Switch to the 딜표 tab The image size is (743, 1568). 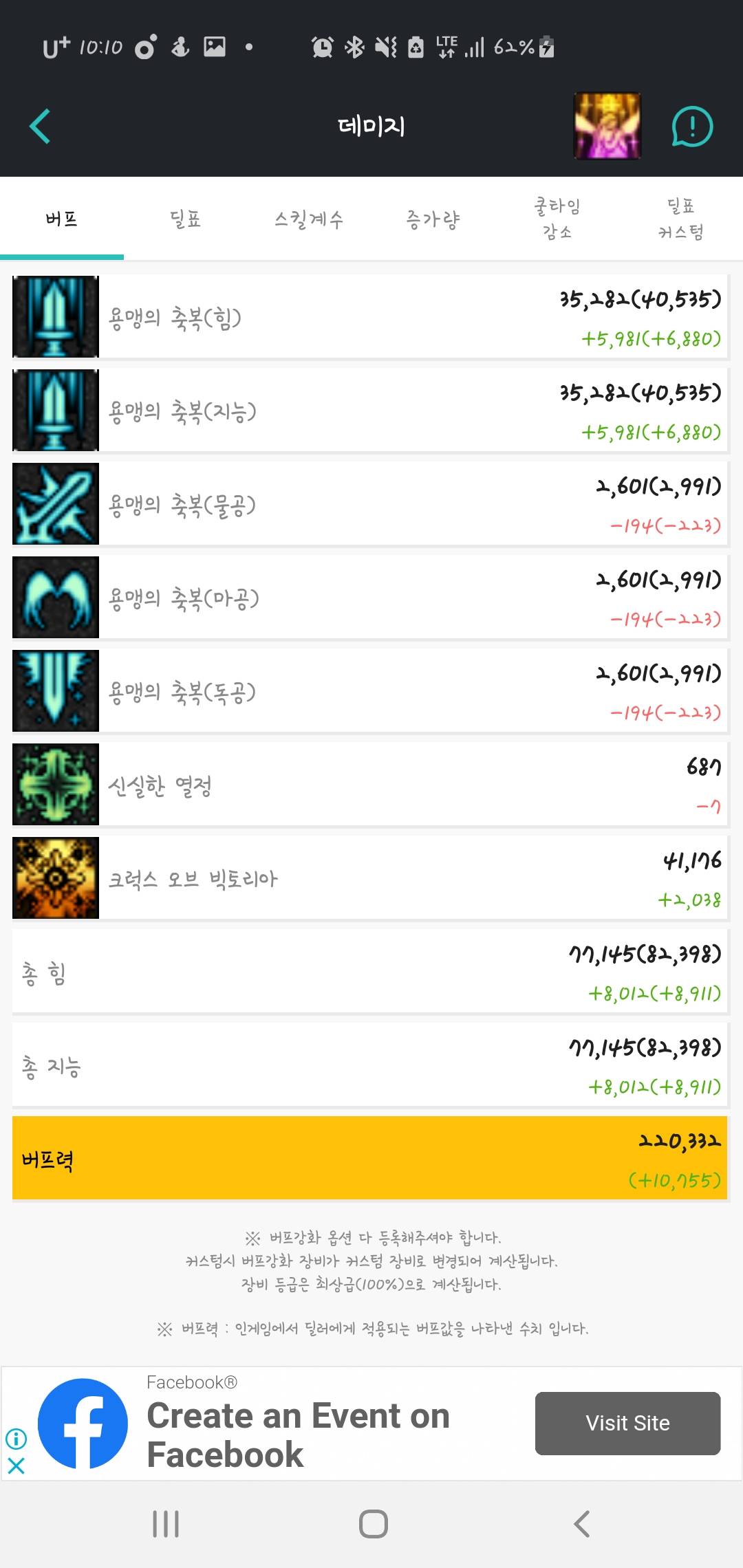[185, 219]
